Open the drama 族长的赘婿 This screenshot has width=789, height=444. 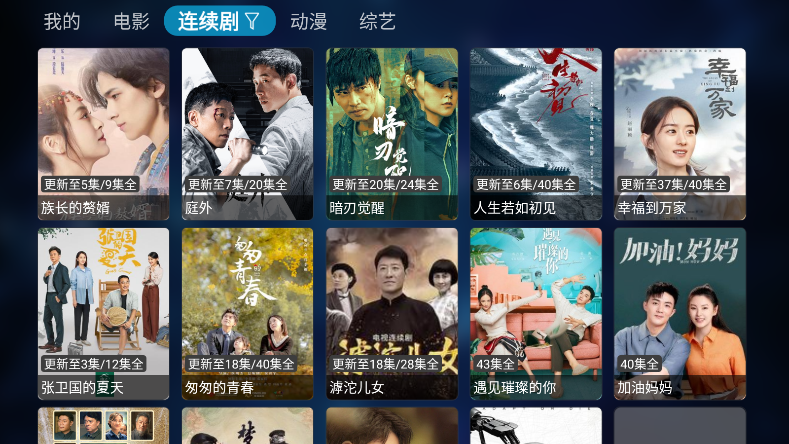coord(104,133)
